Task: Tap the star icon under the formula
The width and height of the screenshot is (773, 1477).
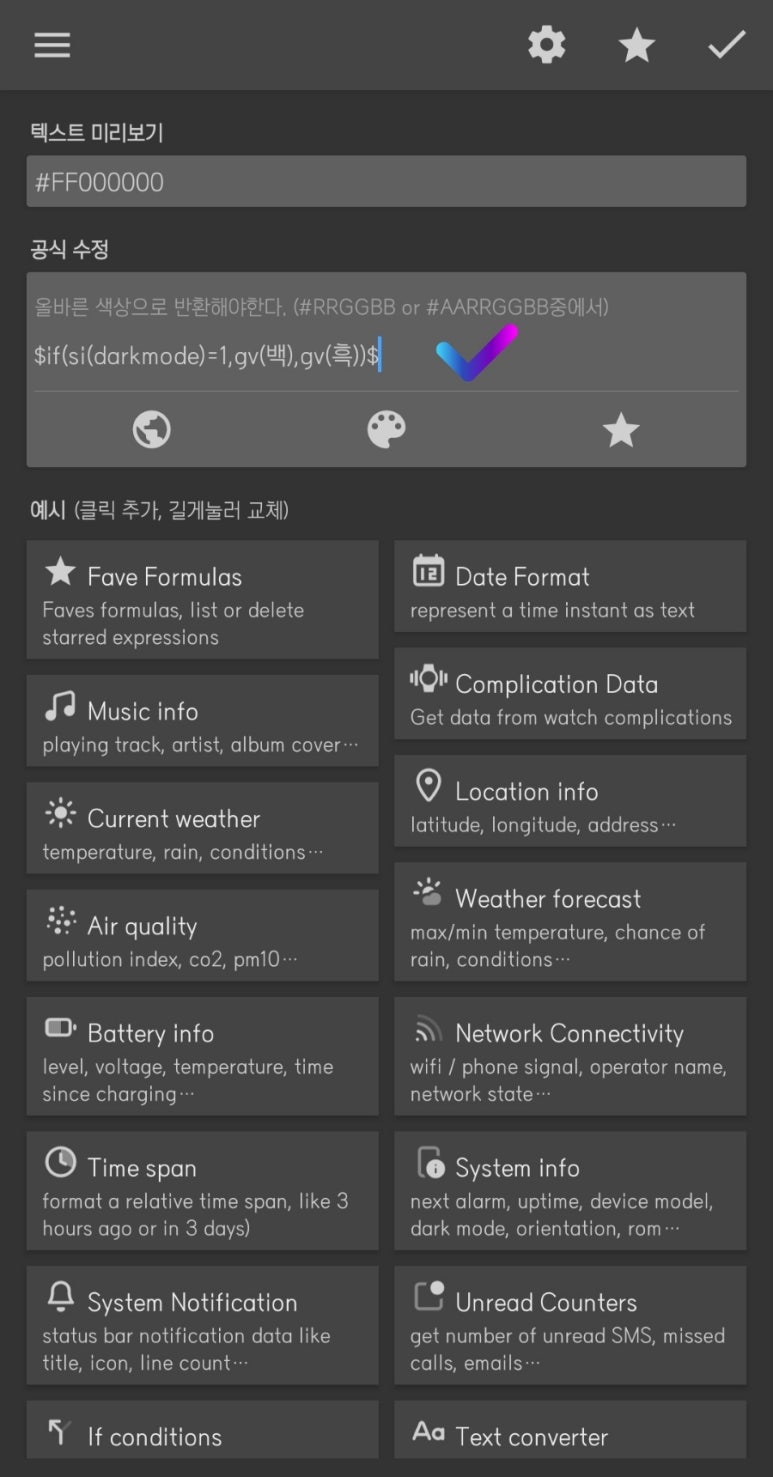Action: pyautogui.click(x=620, y=430)
